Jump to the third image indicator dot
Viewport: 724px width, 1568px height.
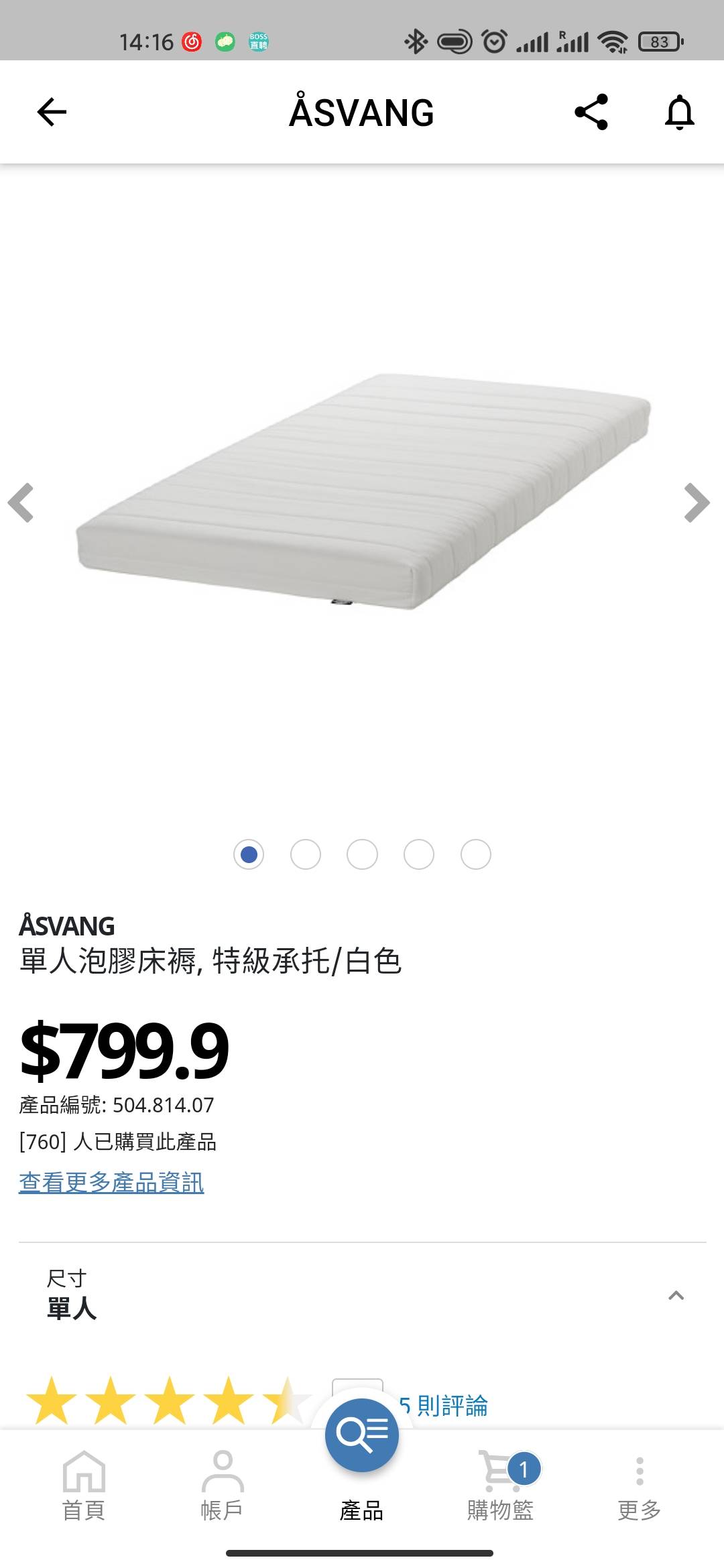pyautogui.click(x=362, y=854)
